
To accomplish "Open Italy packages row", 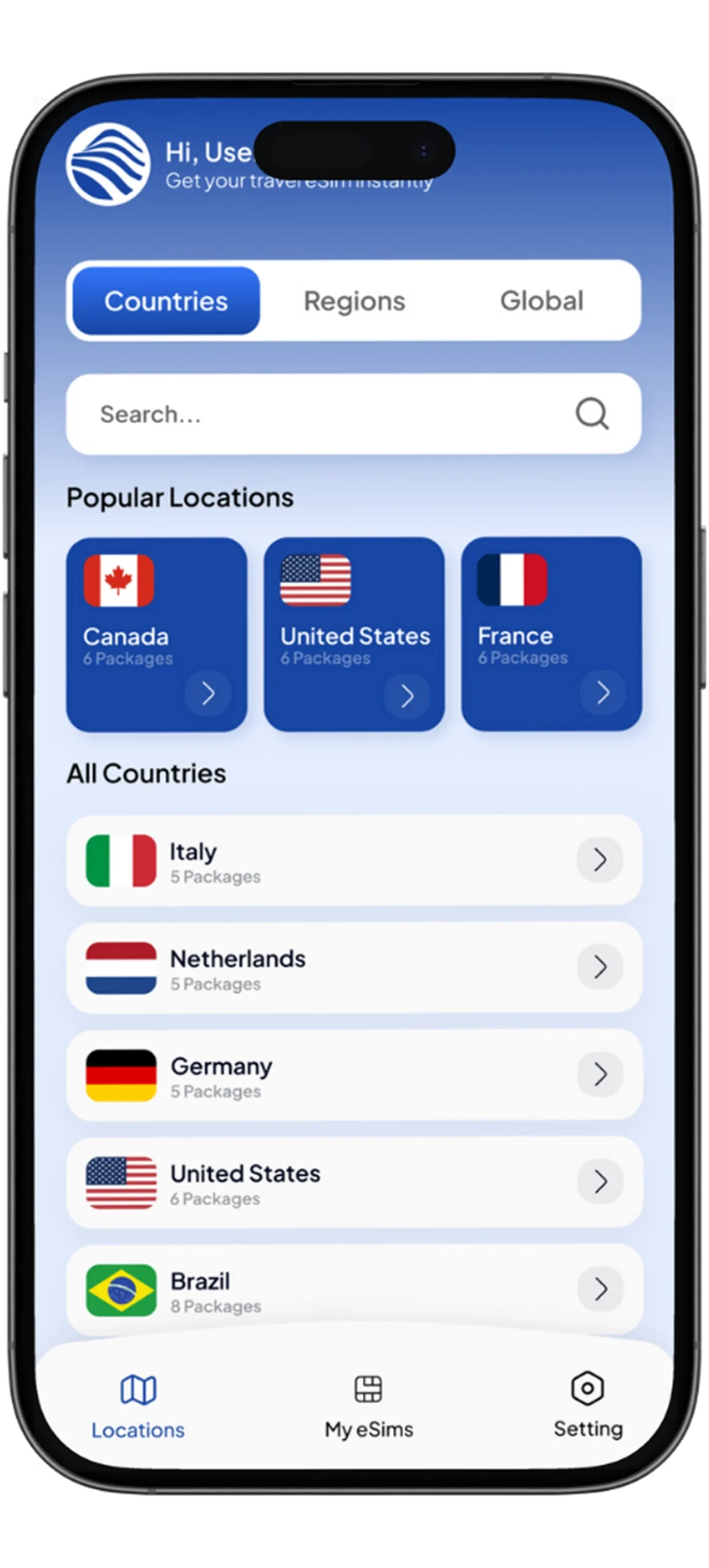I will (354, 861).
